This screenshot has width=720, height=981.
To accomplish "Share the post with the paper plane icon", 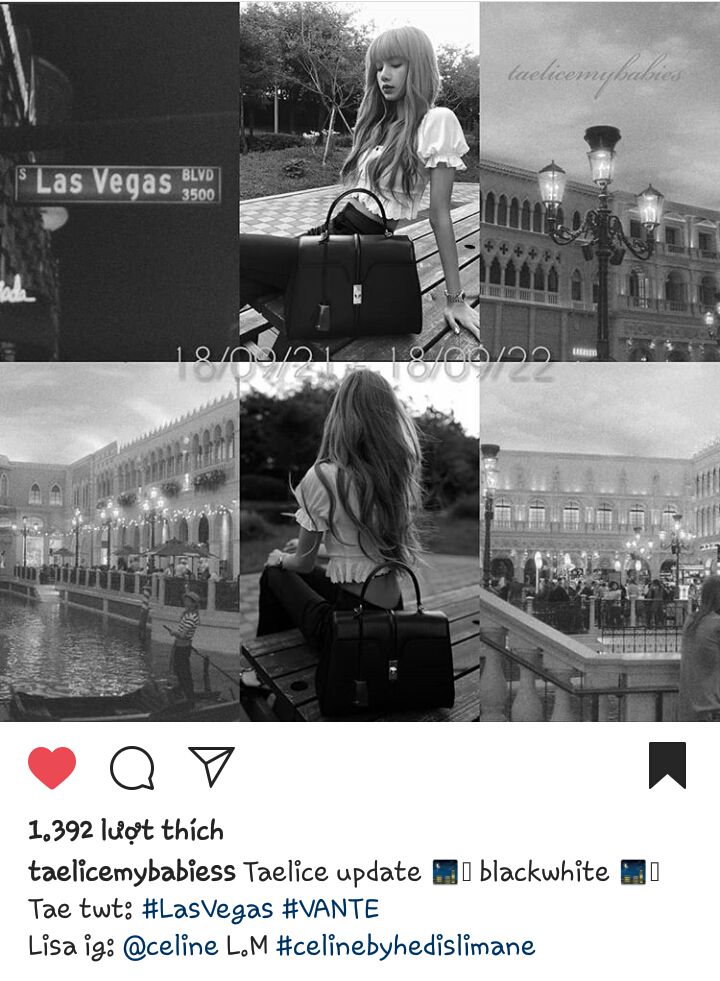I will [x=211, y=767].
